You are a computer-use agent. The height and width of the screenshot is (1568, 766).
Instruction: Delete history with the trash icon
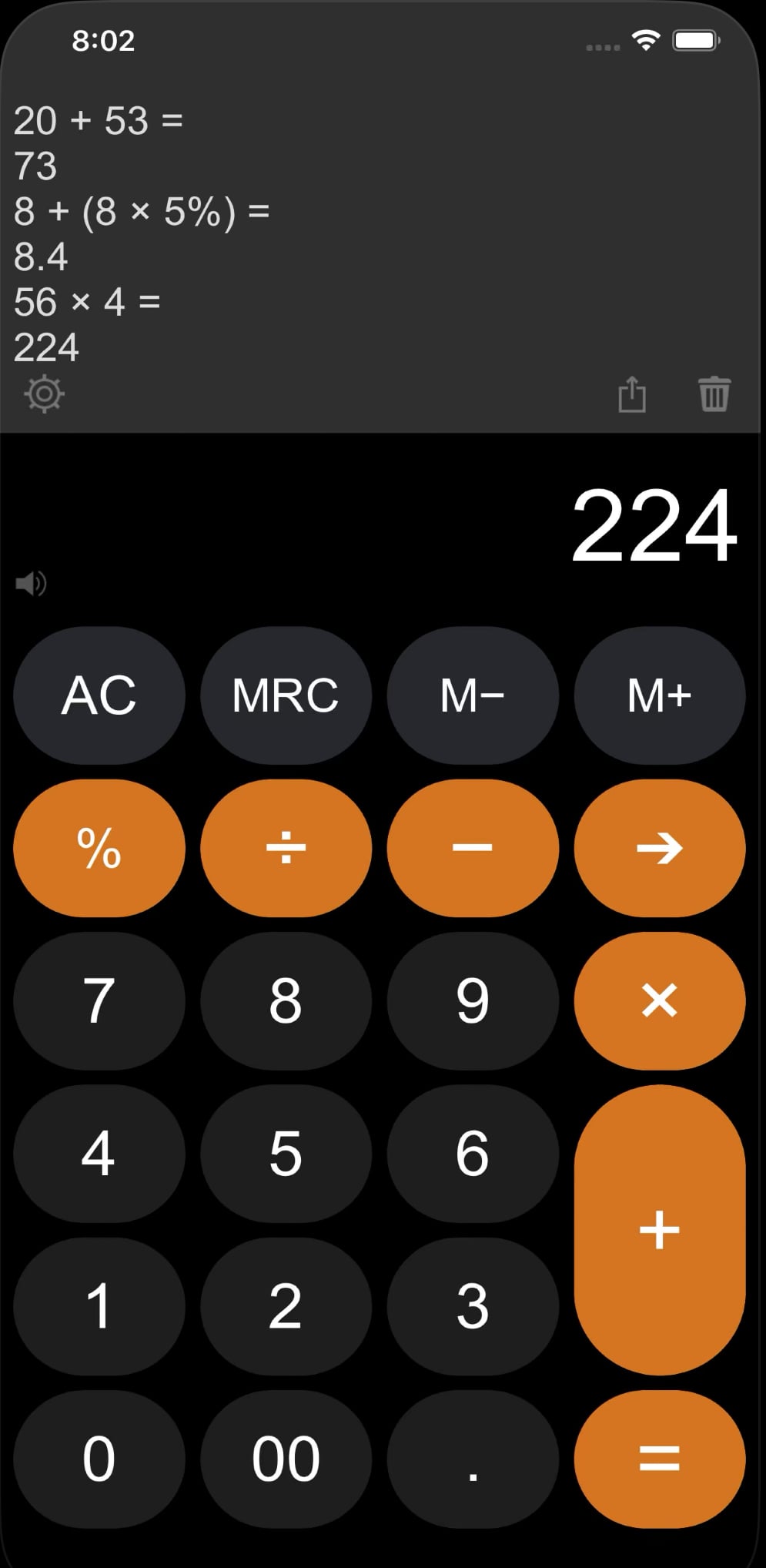pyautogui.click(x=714, y=394)
